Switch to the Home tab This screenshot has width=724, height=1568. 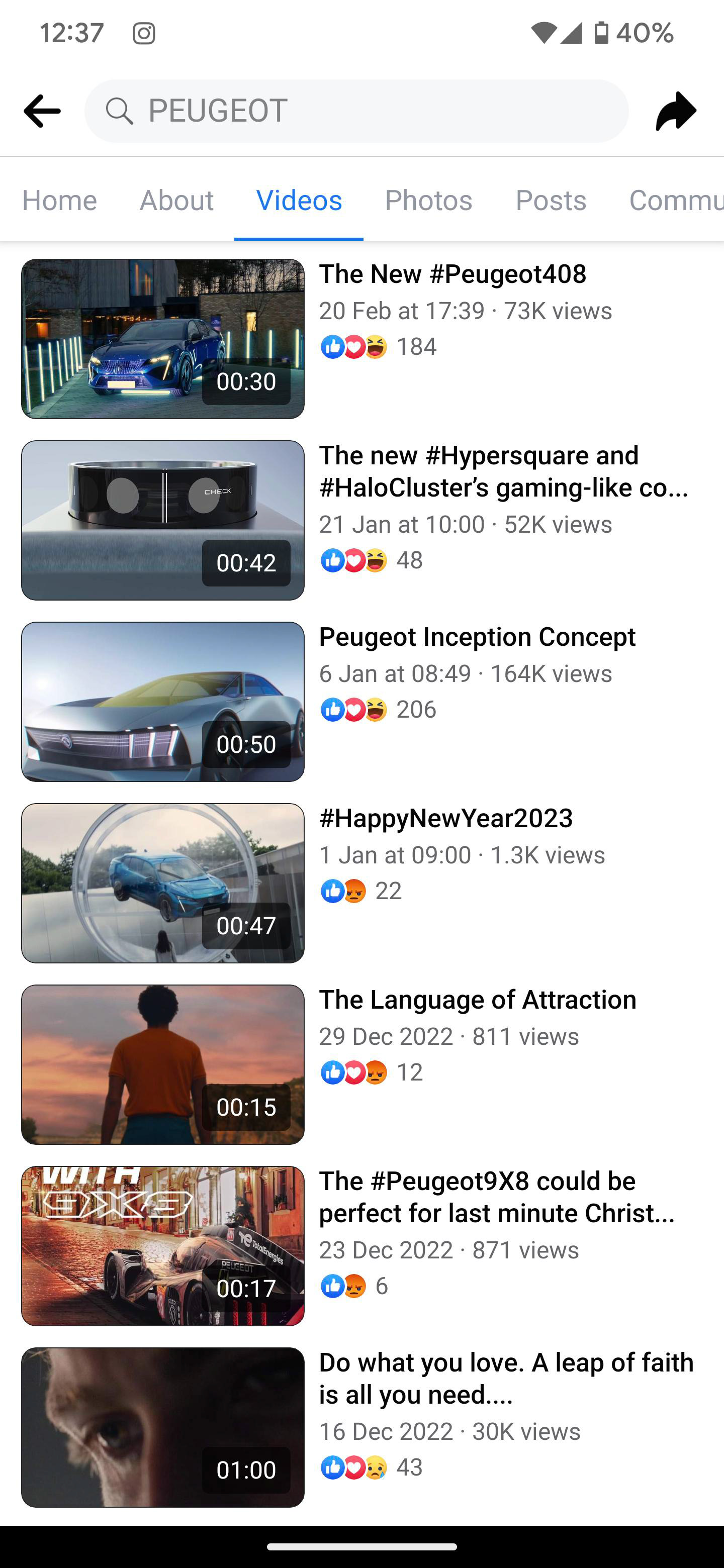tap(59, 200)
